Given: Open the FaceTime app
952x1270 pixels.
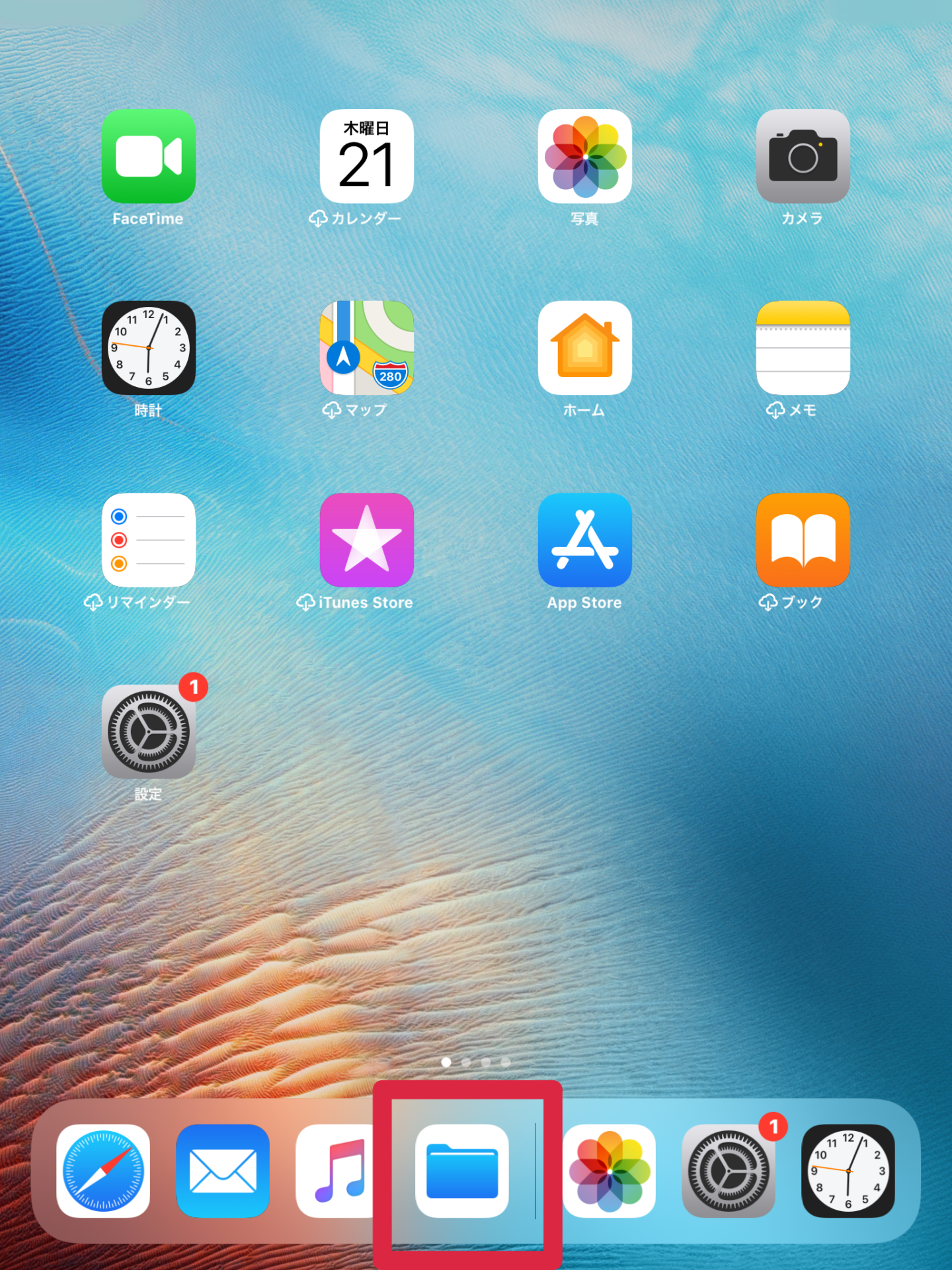Looking at the screenshot, I should (148, 157).
